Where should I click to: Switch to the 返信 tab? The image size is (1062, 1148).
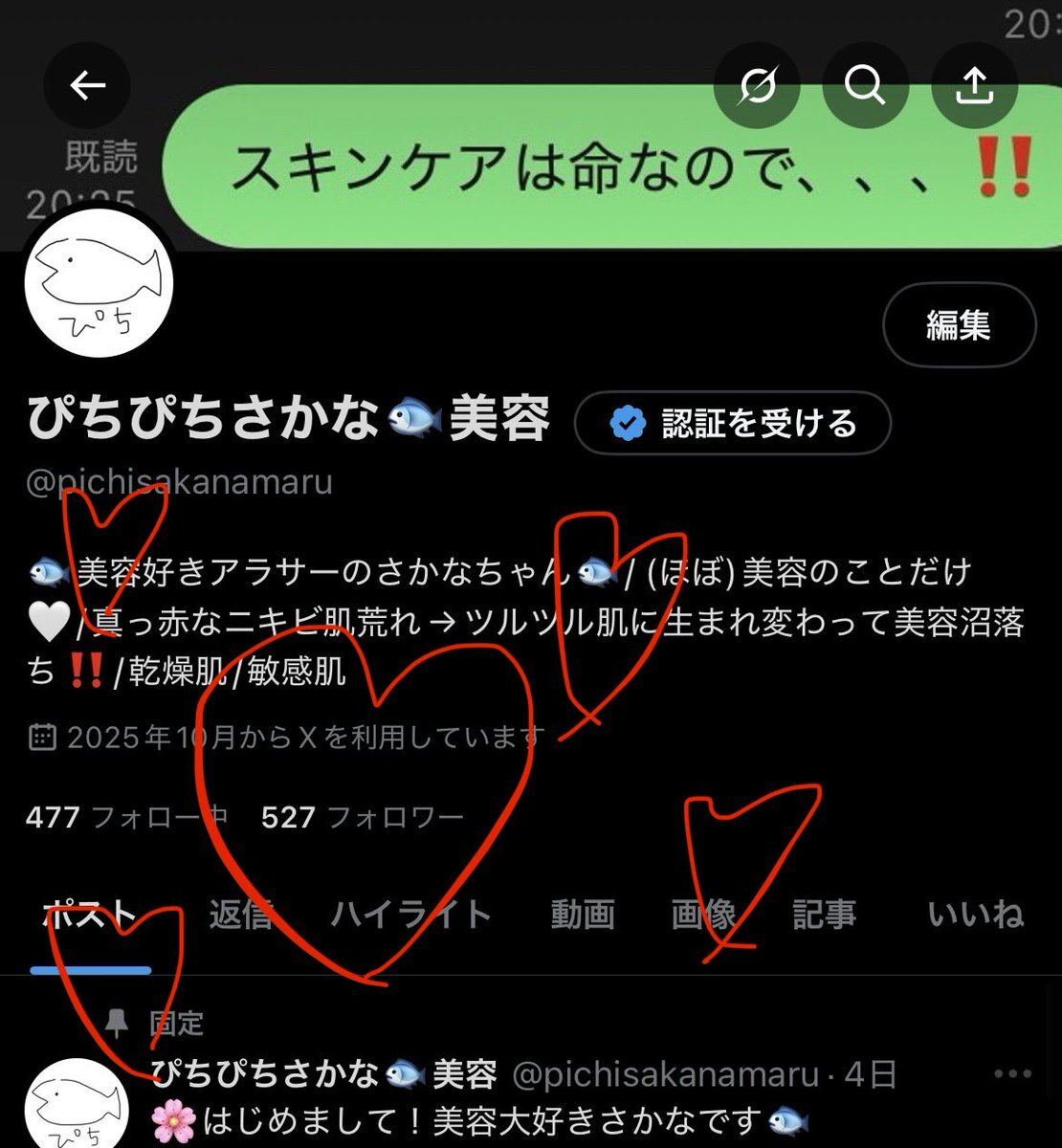click(x=240, y=915)
